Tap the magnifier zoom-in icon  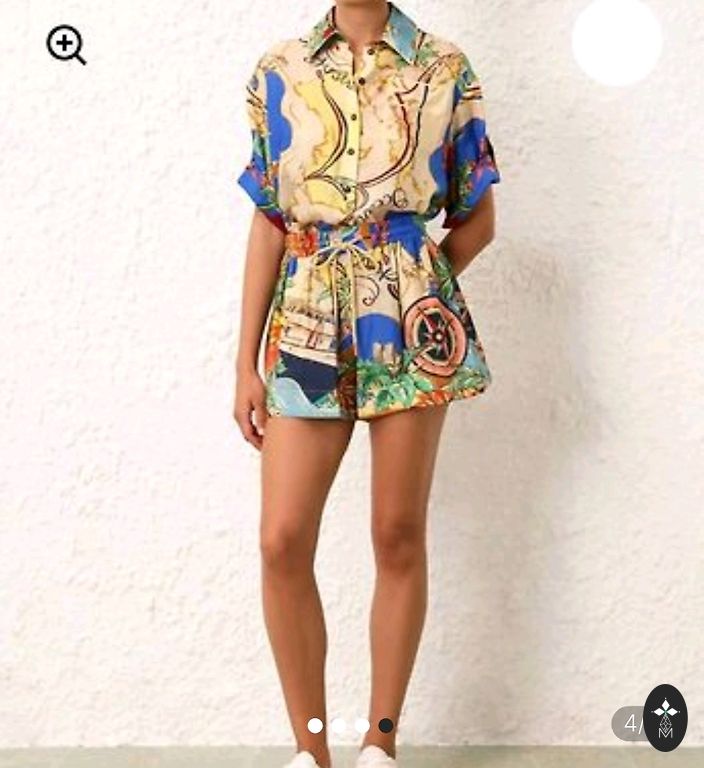pos(65,45)
